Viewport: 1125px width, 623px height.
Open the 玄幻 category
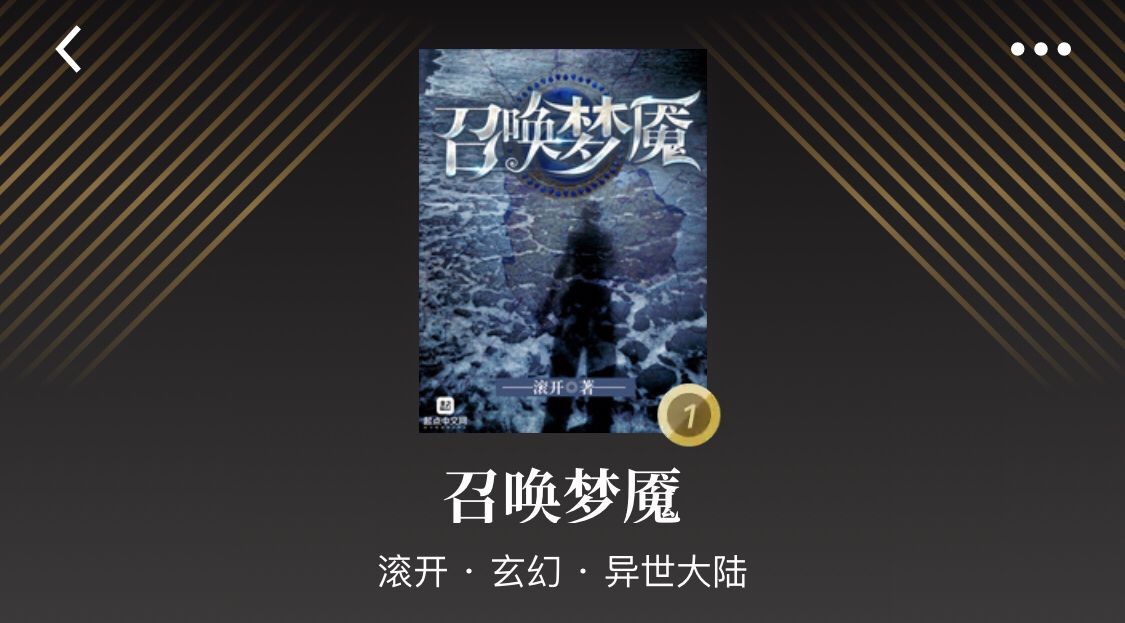click(x=526, y=572)
